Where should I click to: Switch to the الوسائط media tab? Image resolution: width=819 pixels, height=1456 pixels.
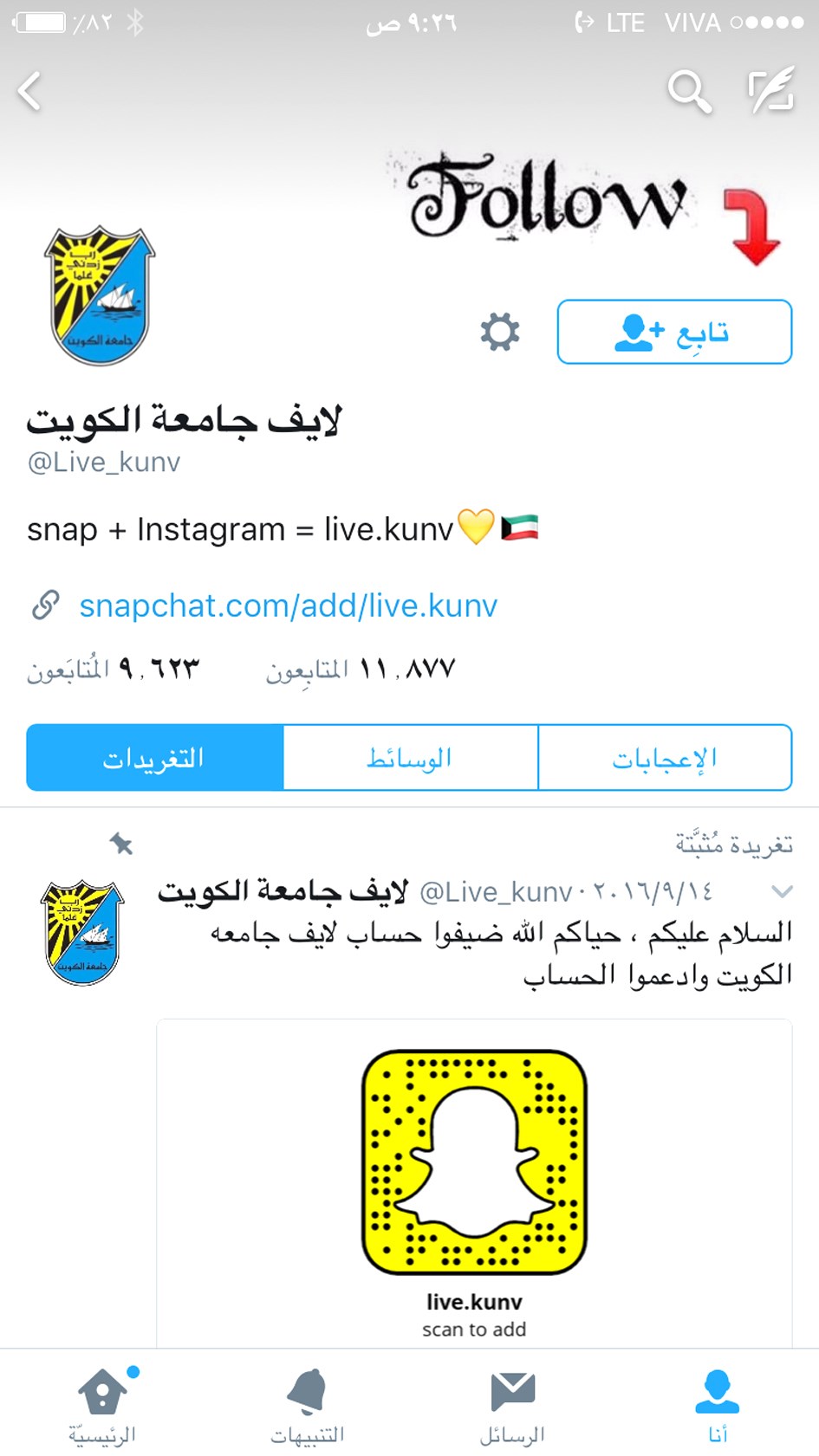[409, 756]
